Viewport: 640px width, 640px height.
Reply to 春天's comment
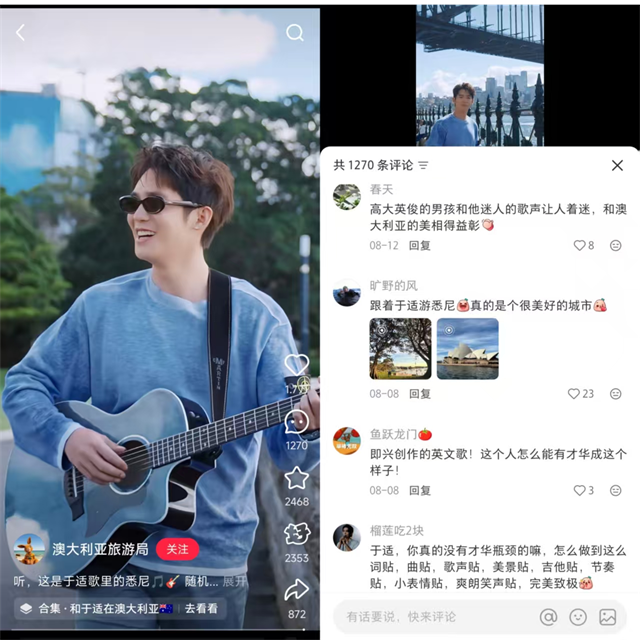coord(420,245)
